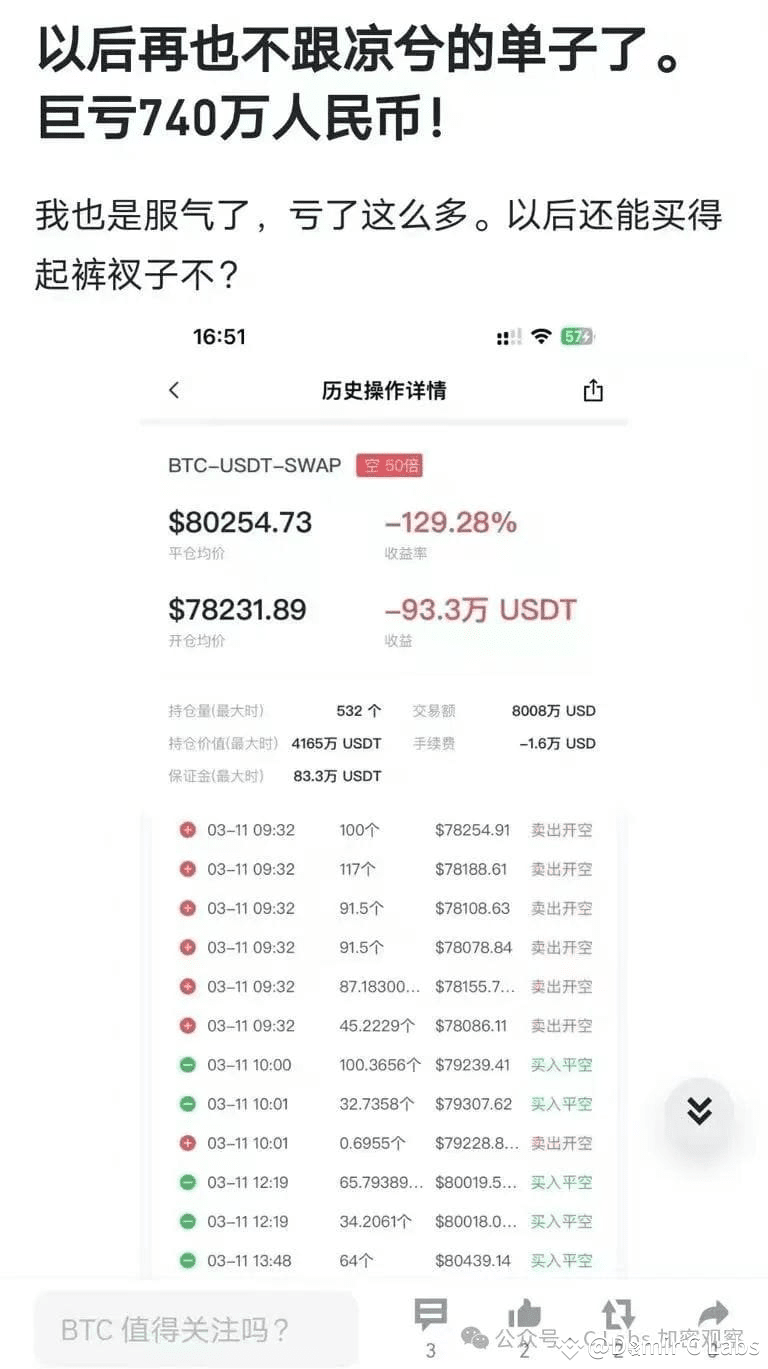The image size is (768, 1369).
Task: Tap 卖出开空 on the 10:01 trade row
Action: click(561, 1142)
